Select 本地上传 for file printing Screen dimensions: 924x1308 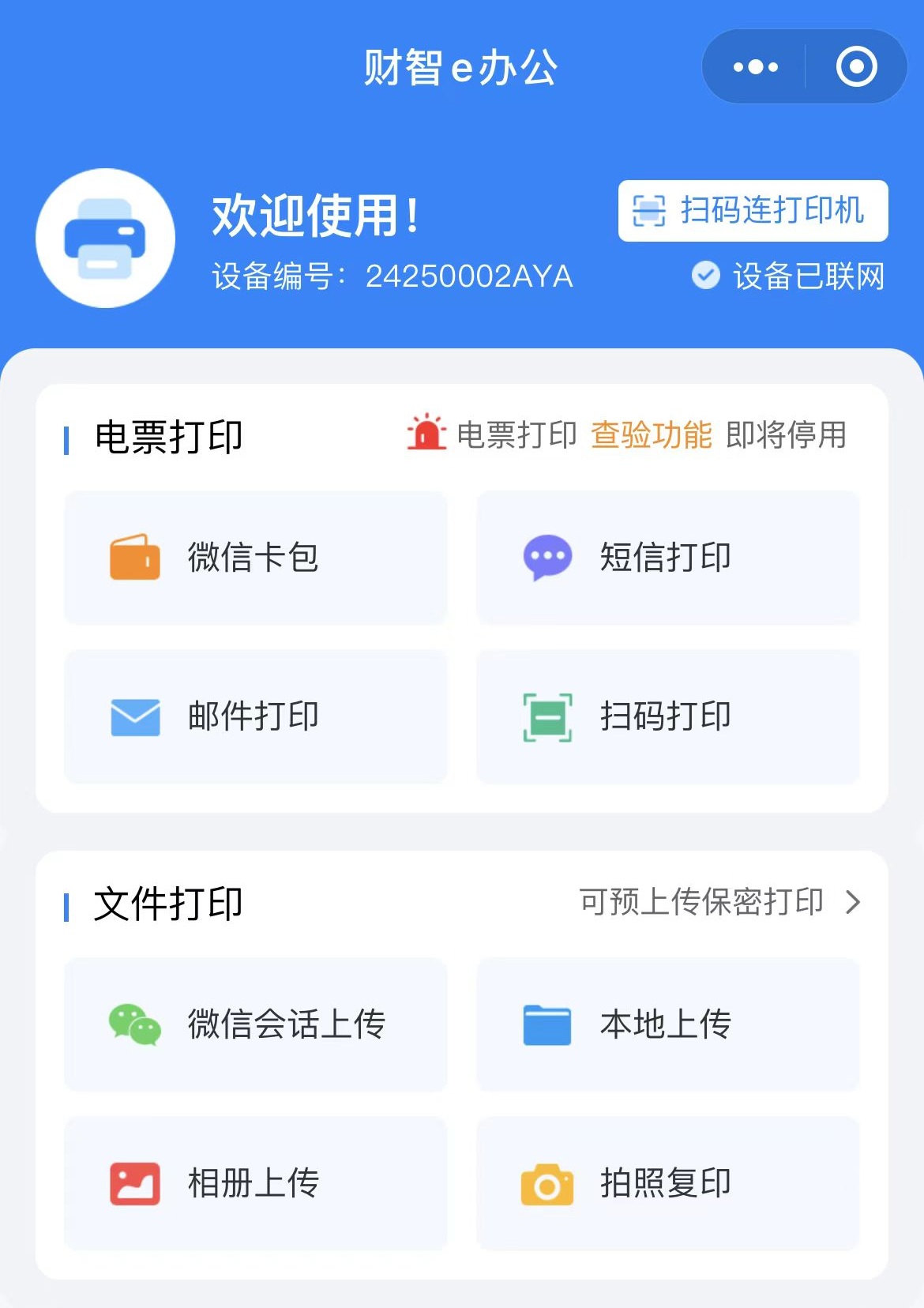point(667,1024)
